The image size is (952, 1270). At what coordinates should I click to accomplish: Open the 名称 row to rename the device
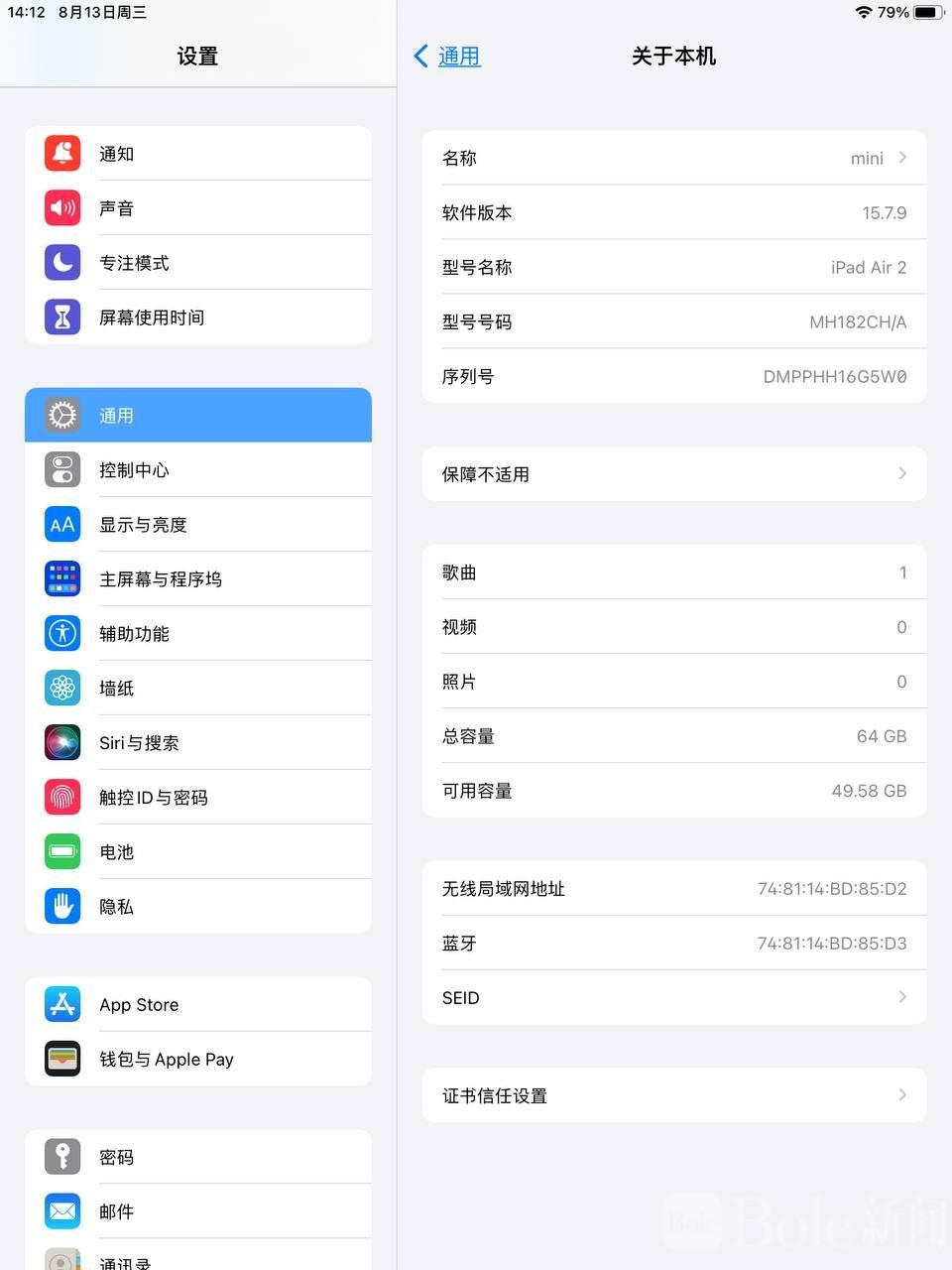coord(674,159)
